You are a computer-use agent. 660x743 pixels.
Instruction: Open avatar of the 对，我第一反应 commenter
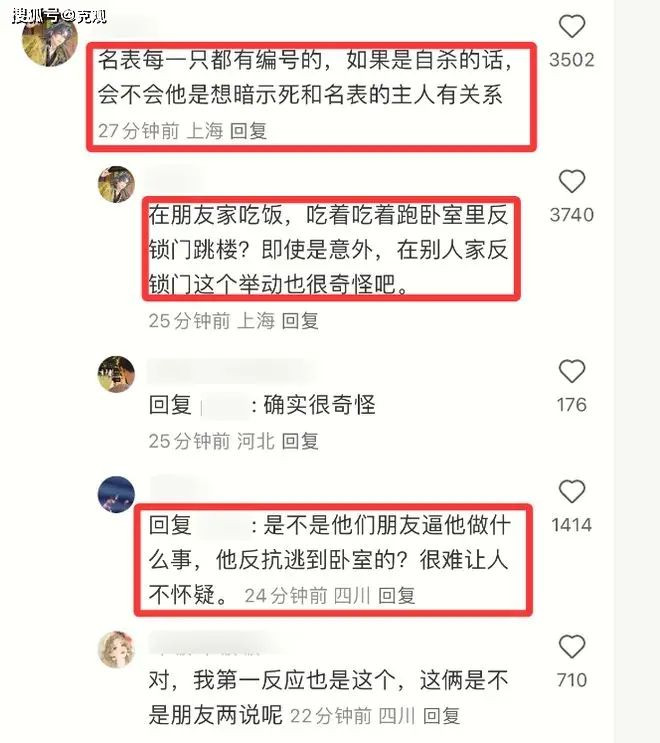click(x=116, y=649)
